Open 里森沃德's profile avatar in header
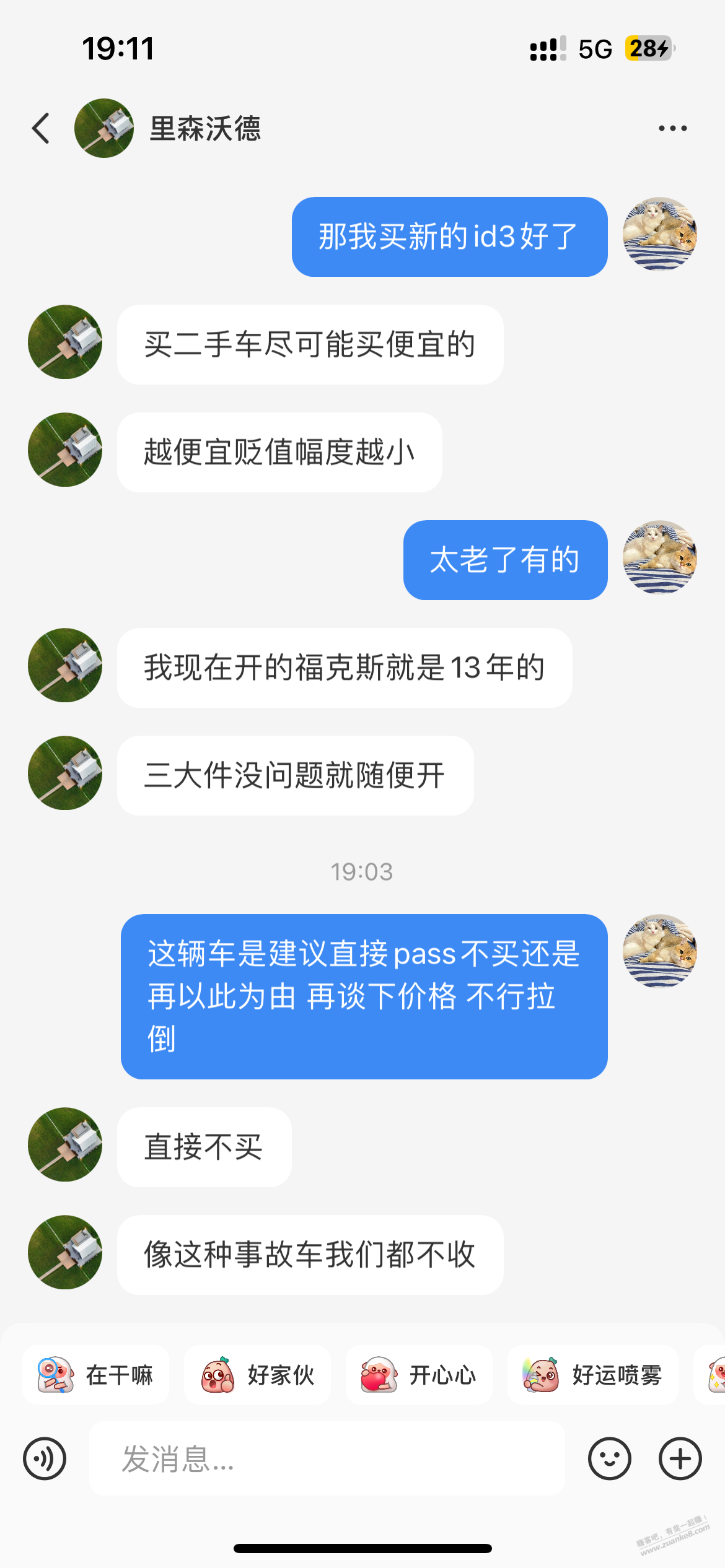 pyautogui.click(x=103, y=128)
